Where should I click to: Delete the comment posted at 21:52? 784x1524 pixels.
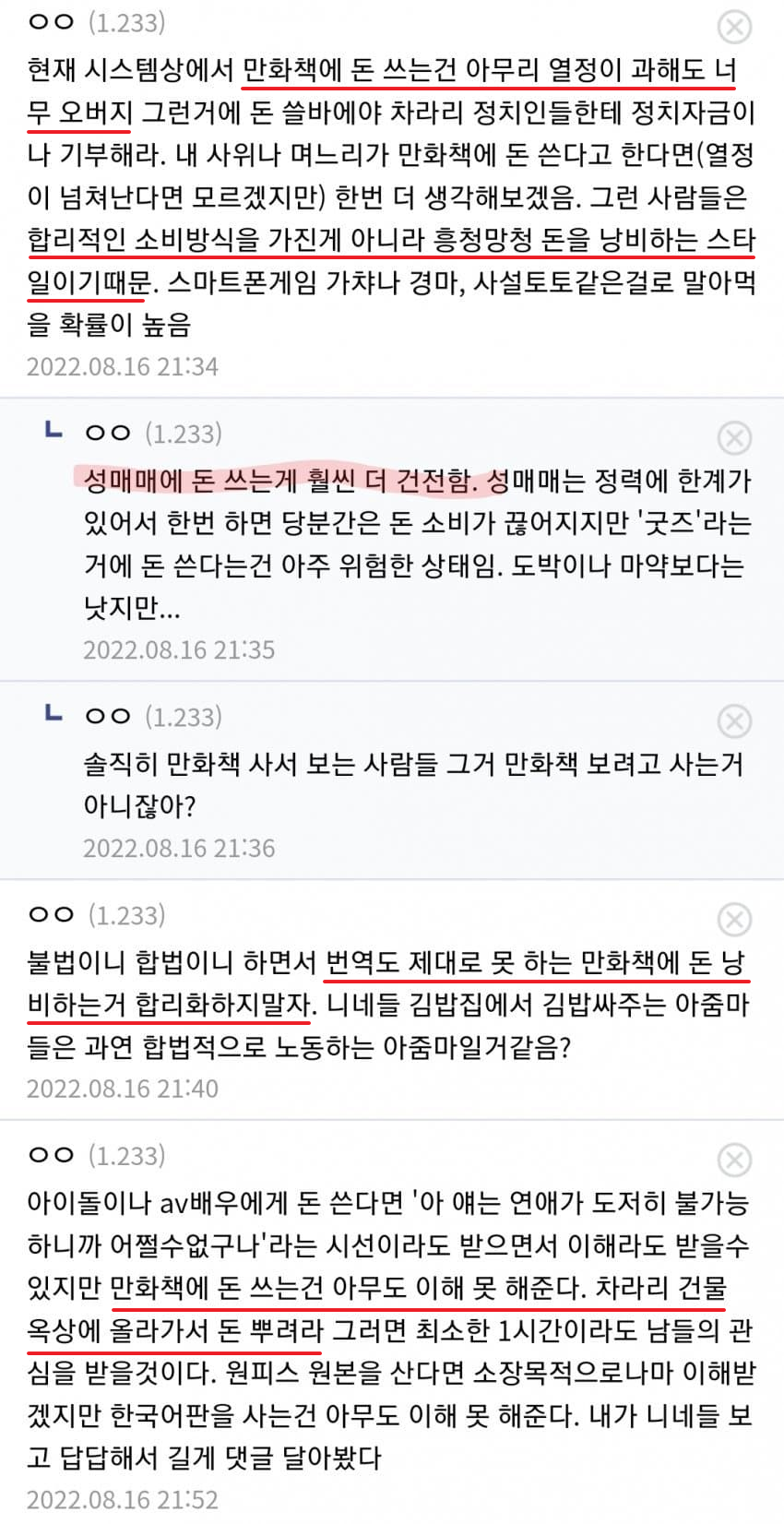pyautogui.click(x=734, y=1160)
